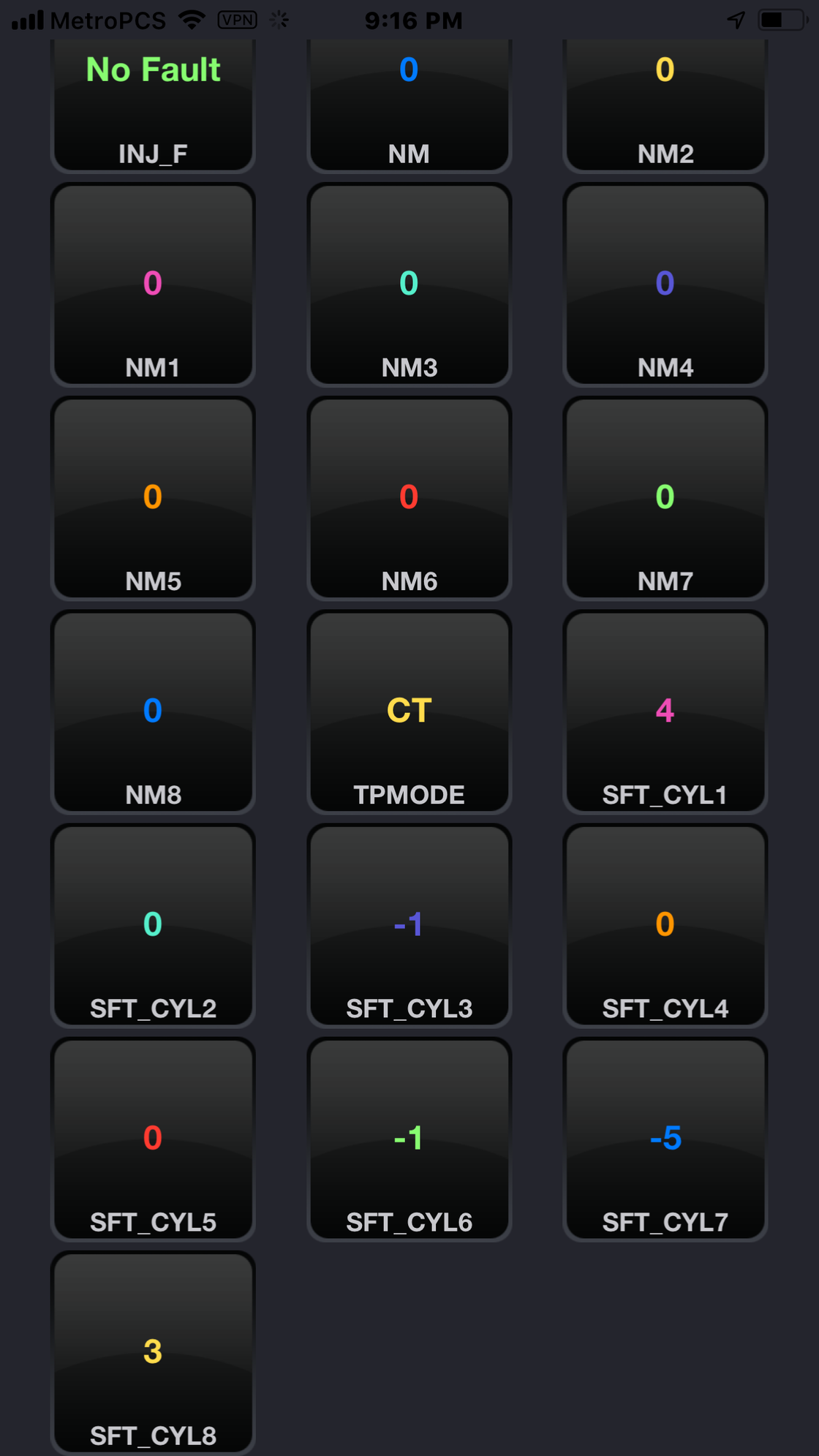Viewport: 819px width, 1456px height.
Task: Tap the NM6 gauge with red value
Action: coord(409,497)
